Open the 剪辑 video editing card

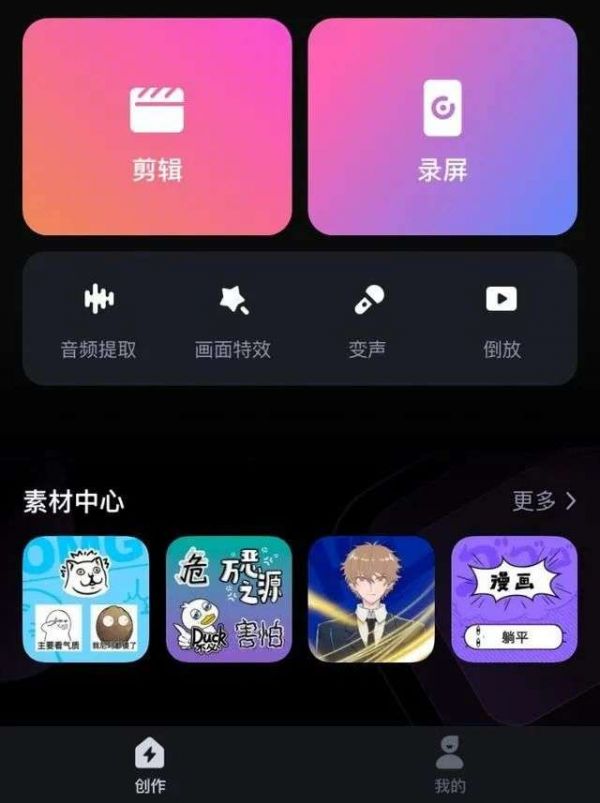(157, 127)
